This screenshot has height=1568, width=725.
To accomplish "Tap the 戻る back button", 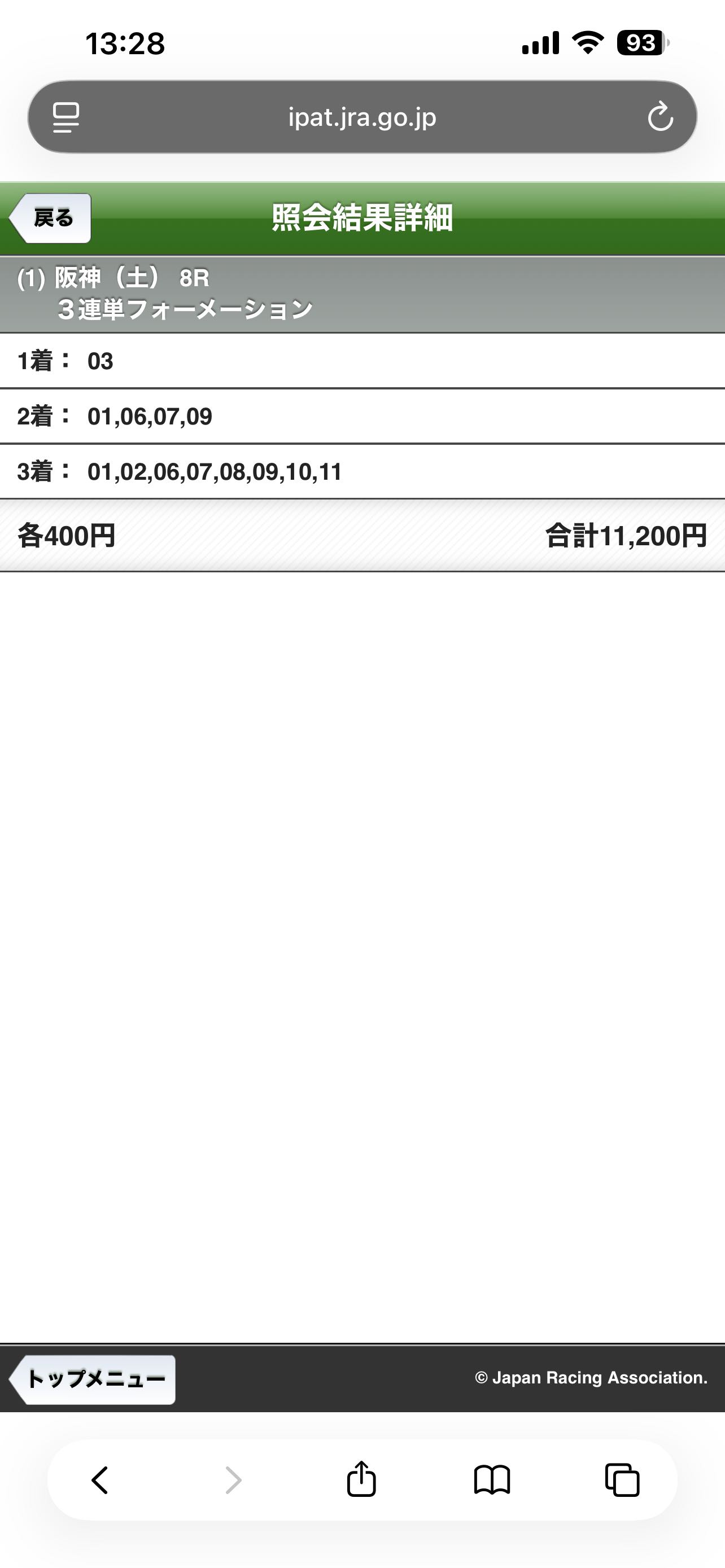I will [51, 218].
